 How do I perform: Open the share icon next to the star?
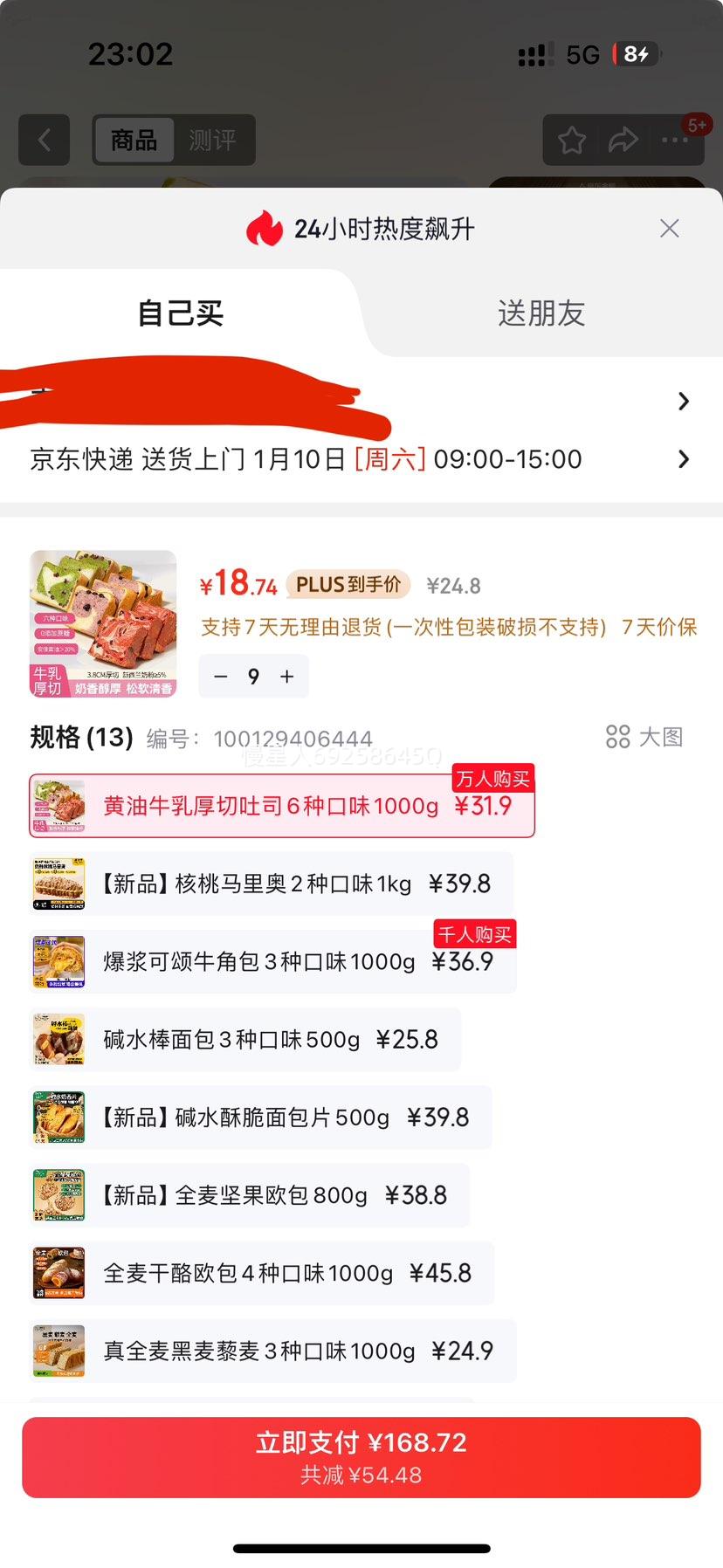pos(623,140)
